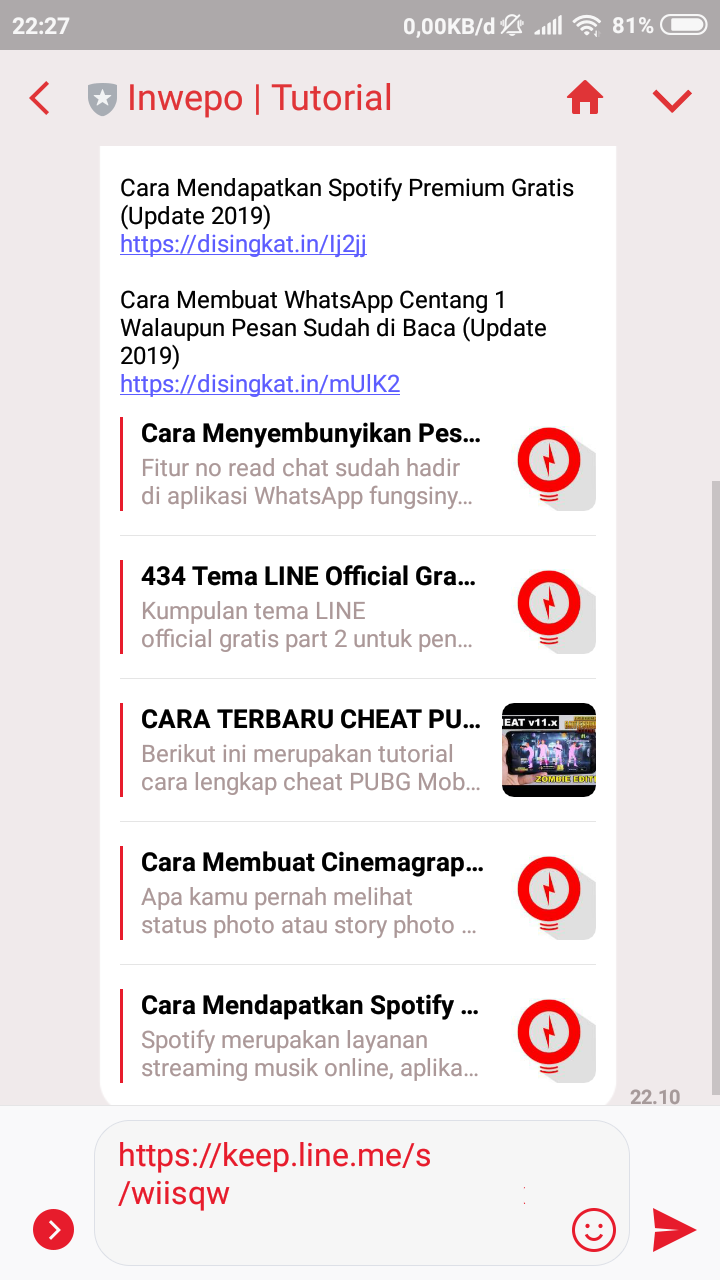Open the emoji sticker picker
720x1280 pixels.
pyautogui.click(x=594, y=1229)
